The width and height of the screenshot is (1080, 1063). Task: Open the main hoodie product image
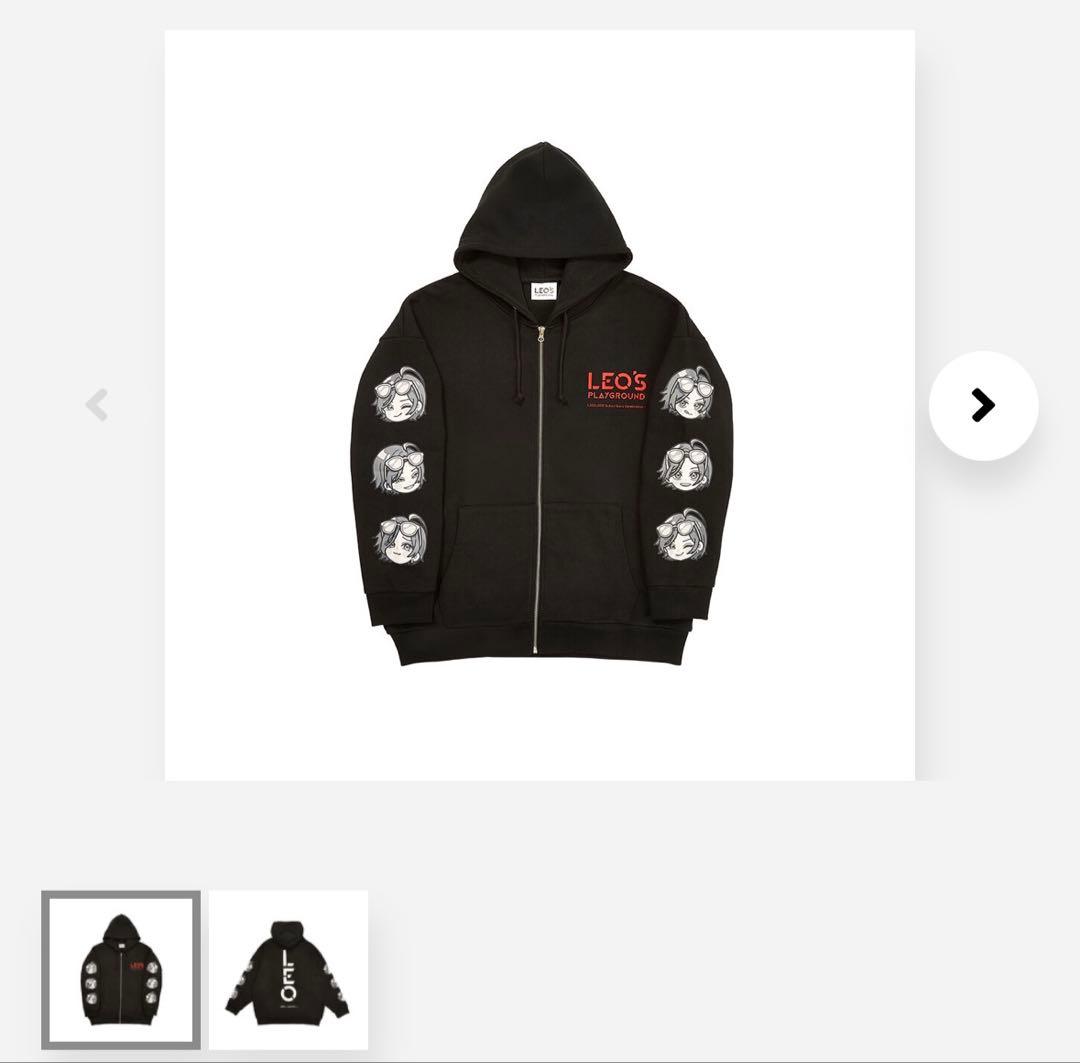pos(540,405)
